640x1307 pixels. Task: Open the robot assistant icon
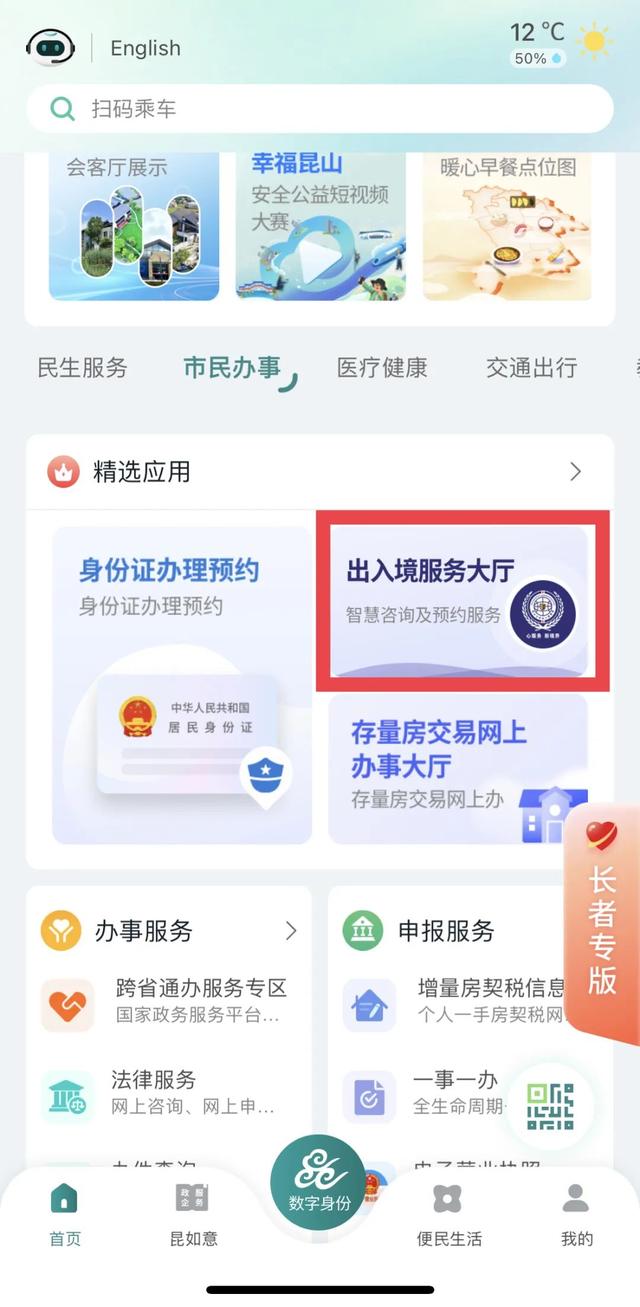[x=50, y=46]
